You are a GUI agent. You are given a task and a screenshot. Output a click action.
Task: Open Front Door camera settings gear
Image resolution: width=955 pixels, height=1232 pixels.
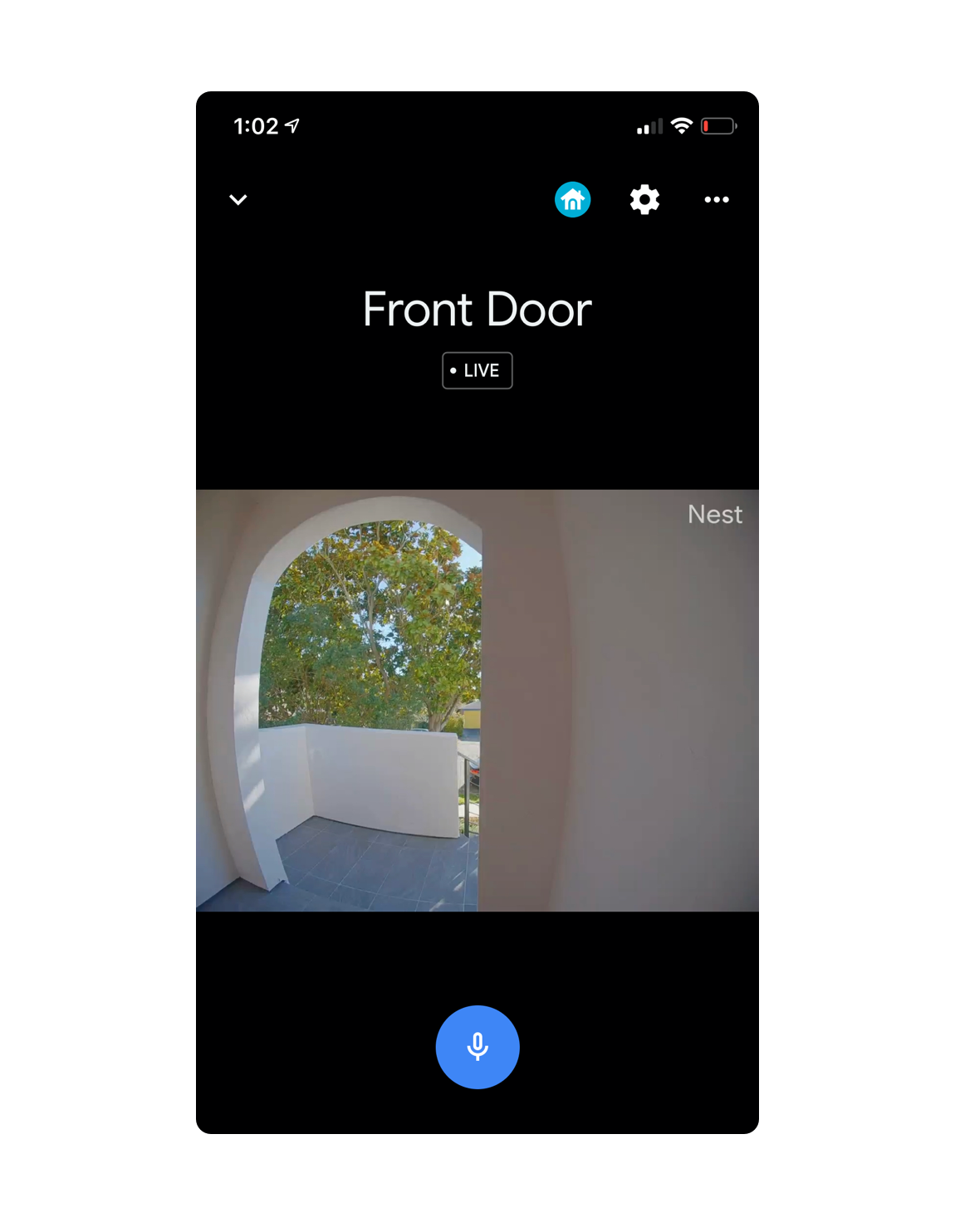point(644,200)
